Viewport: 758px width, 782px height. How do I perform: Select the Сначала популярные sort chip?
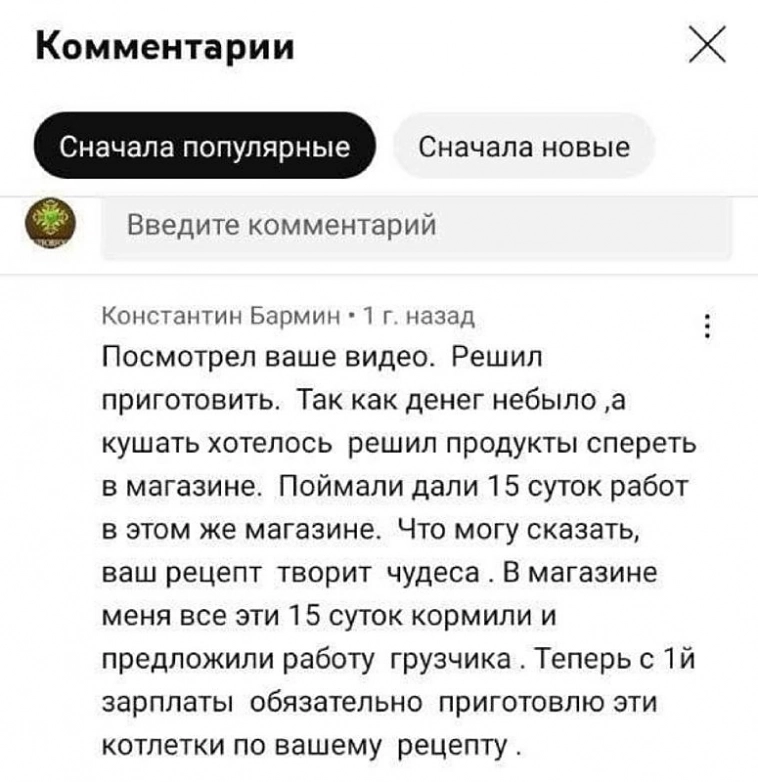click(204, 147)
